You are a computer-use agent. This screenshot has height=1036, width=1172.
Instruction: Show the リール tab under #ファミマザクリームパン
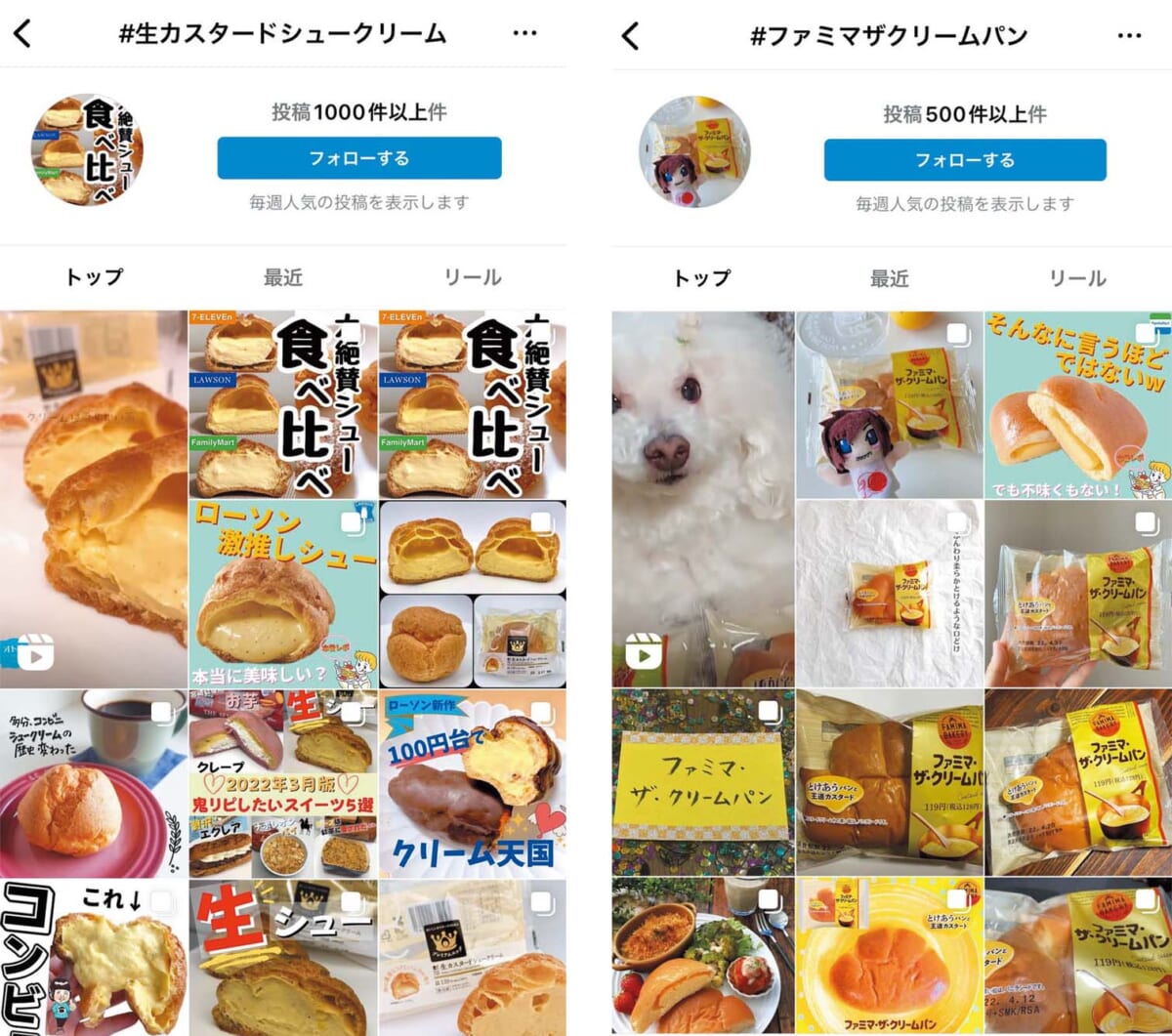1077,279
